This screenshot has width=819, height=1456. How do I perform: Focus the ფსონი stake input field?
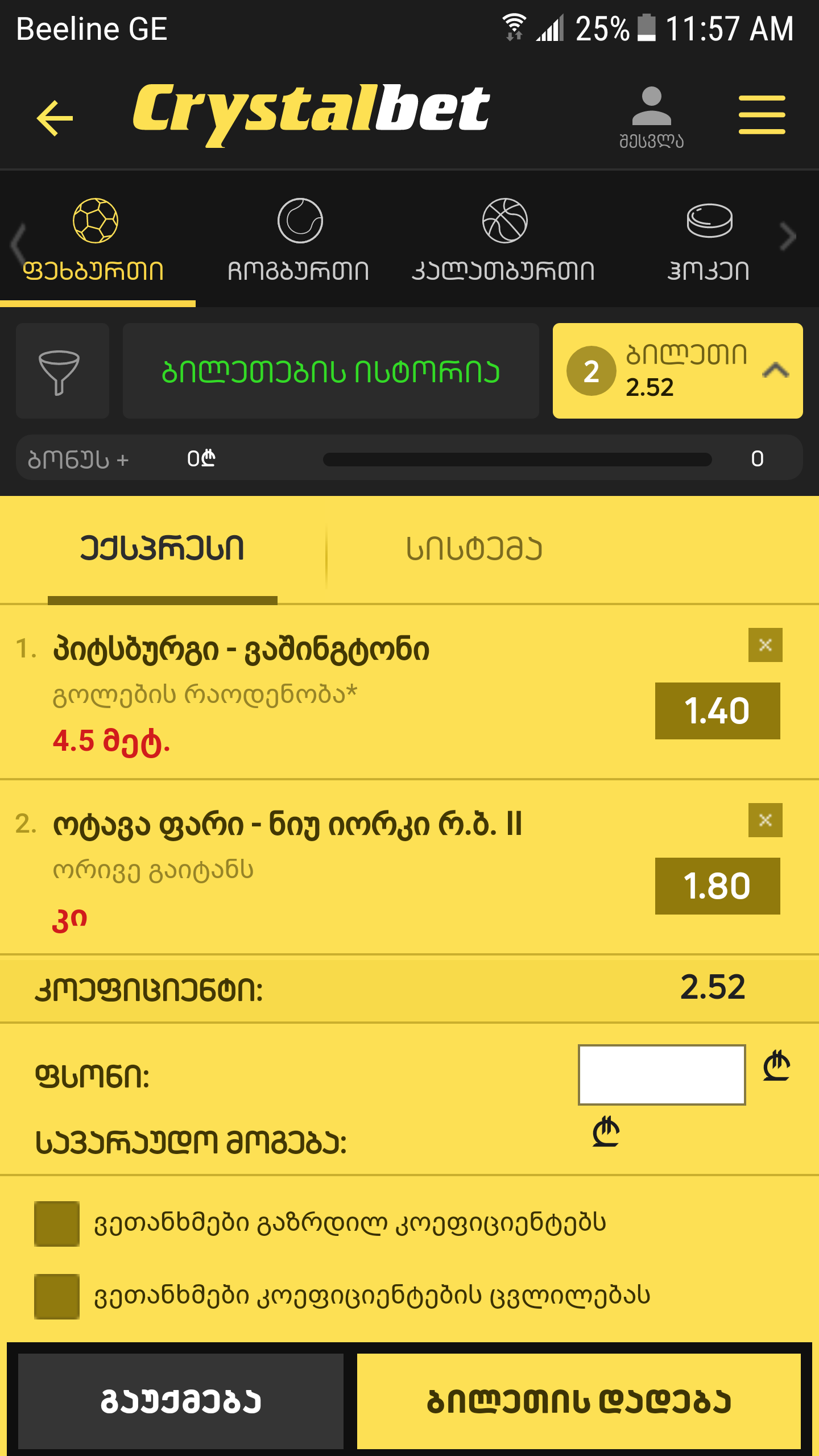coord(661,1075)
